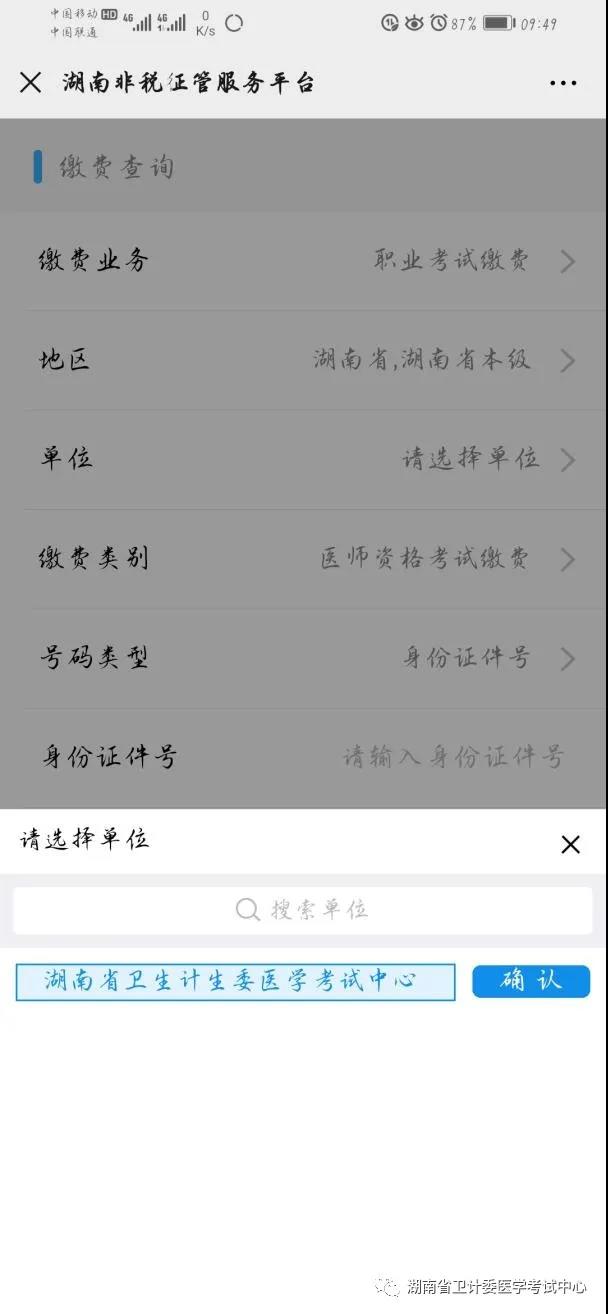This screenshot has height=1314, width=608.
Task: Select 湖南省卫生计生委医学考试中心
Action: pos(235,982)
